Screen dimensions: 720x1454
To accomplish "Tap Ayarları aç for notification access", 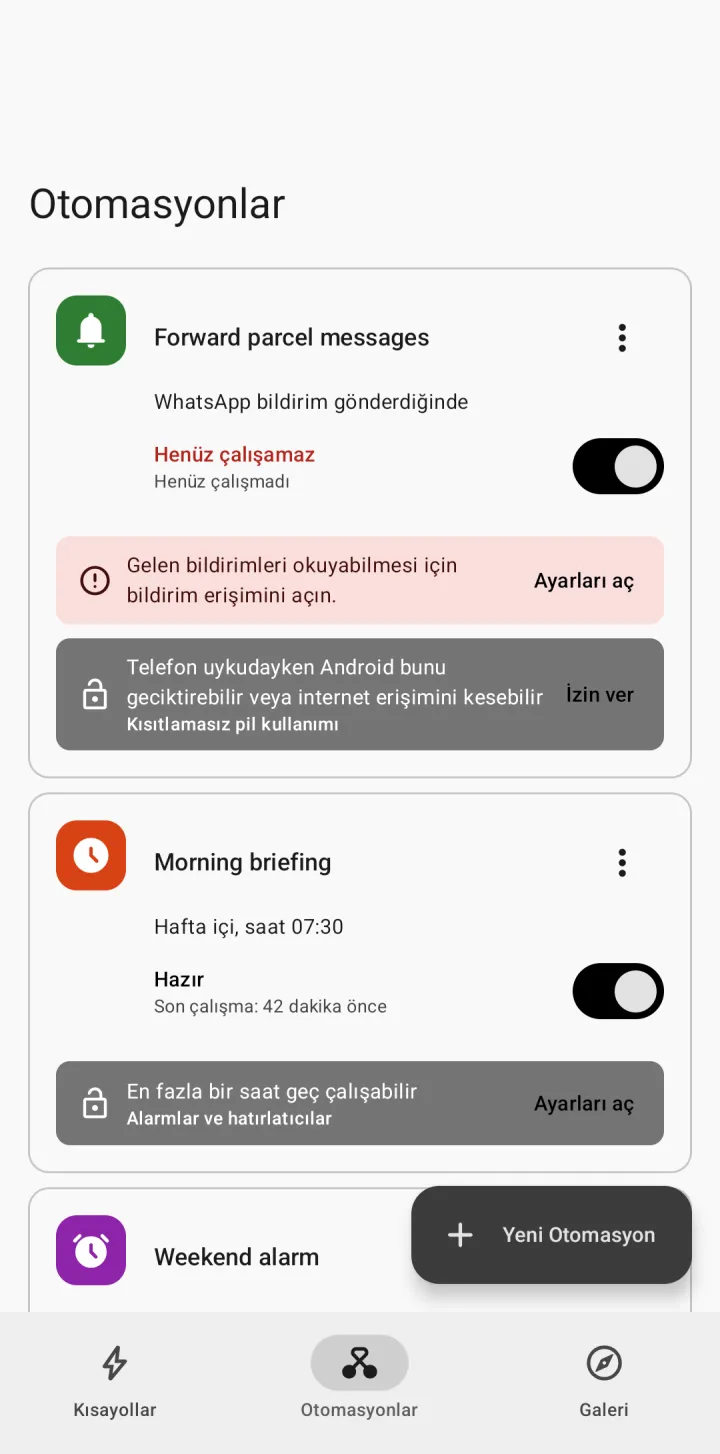I will pyautogui.click(x=584, y=581).
